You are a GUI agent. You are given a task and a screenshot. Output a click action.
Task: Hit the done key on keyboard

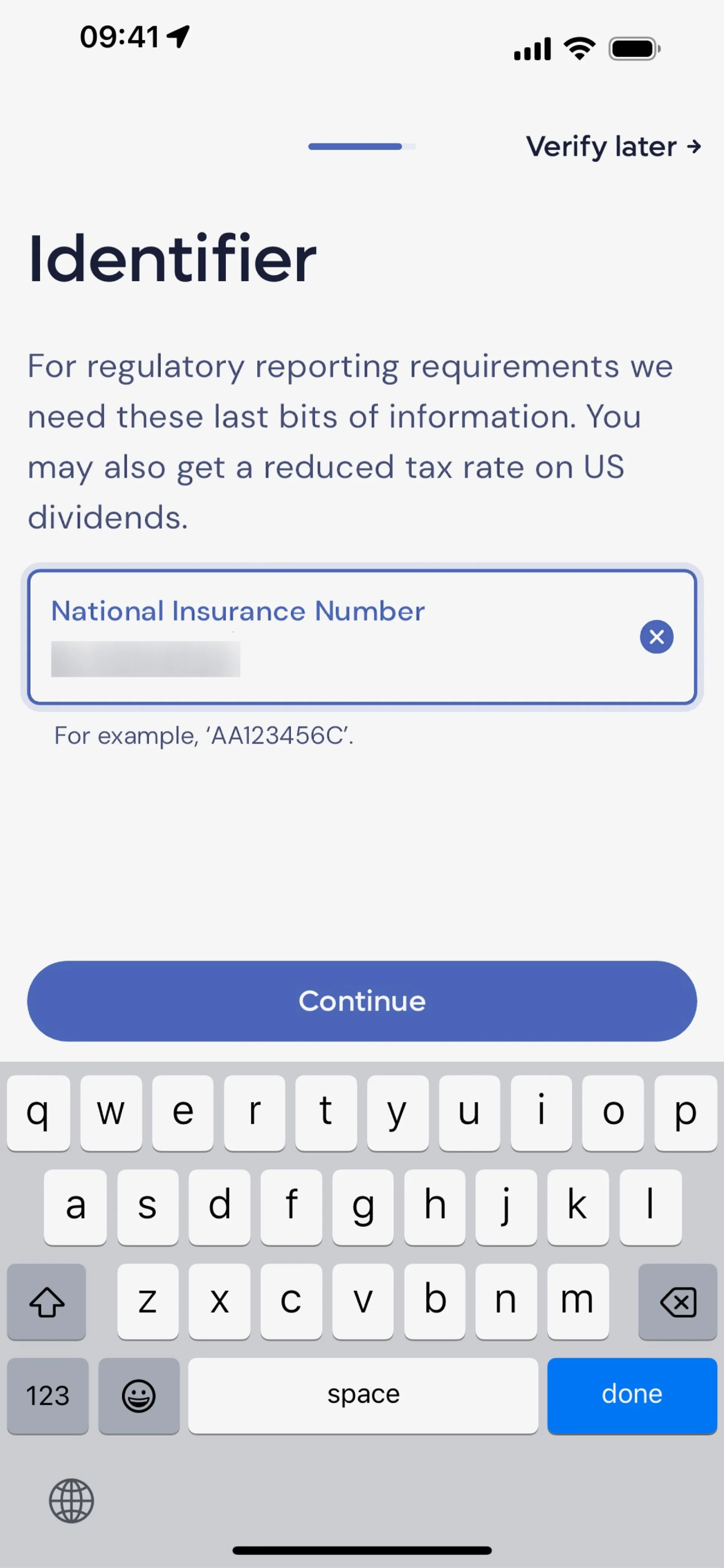point(632,1395)
